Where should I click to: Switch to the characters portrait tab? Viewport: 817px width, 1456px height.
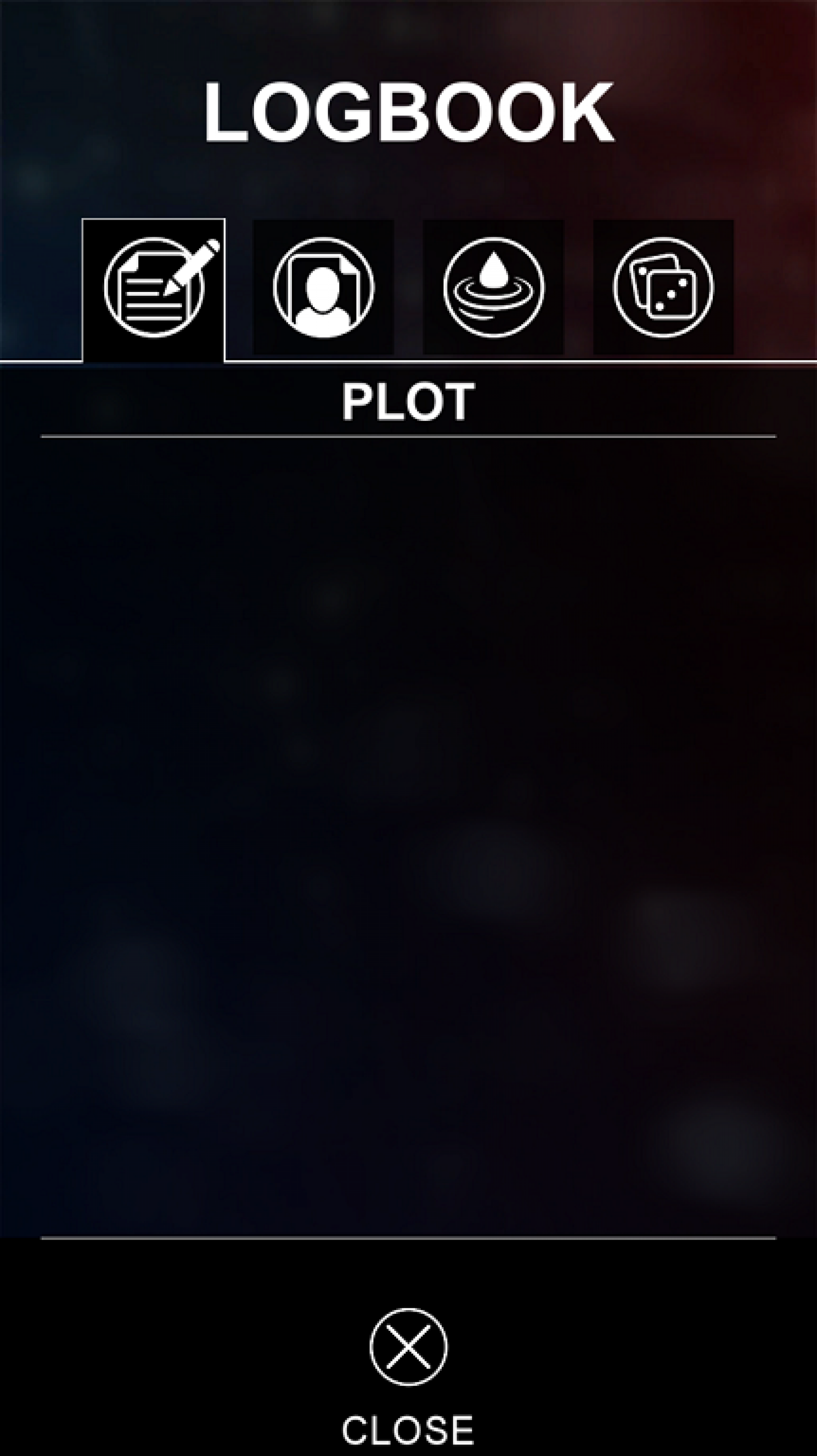point(323,287)
